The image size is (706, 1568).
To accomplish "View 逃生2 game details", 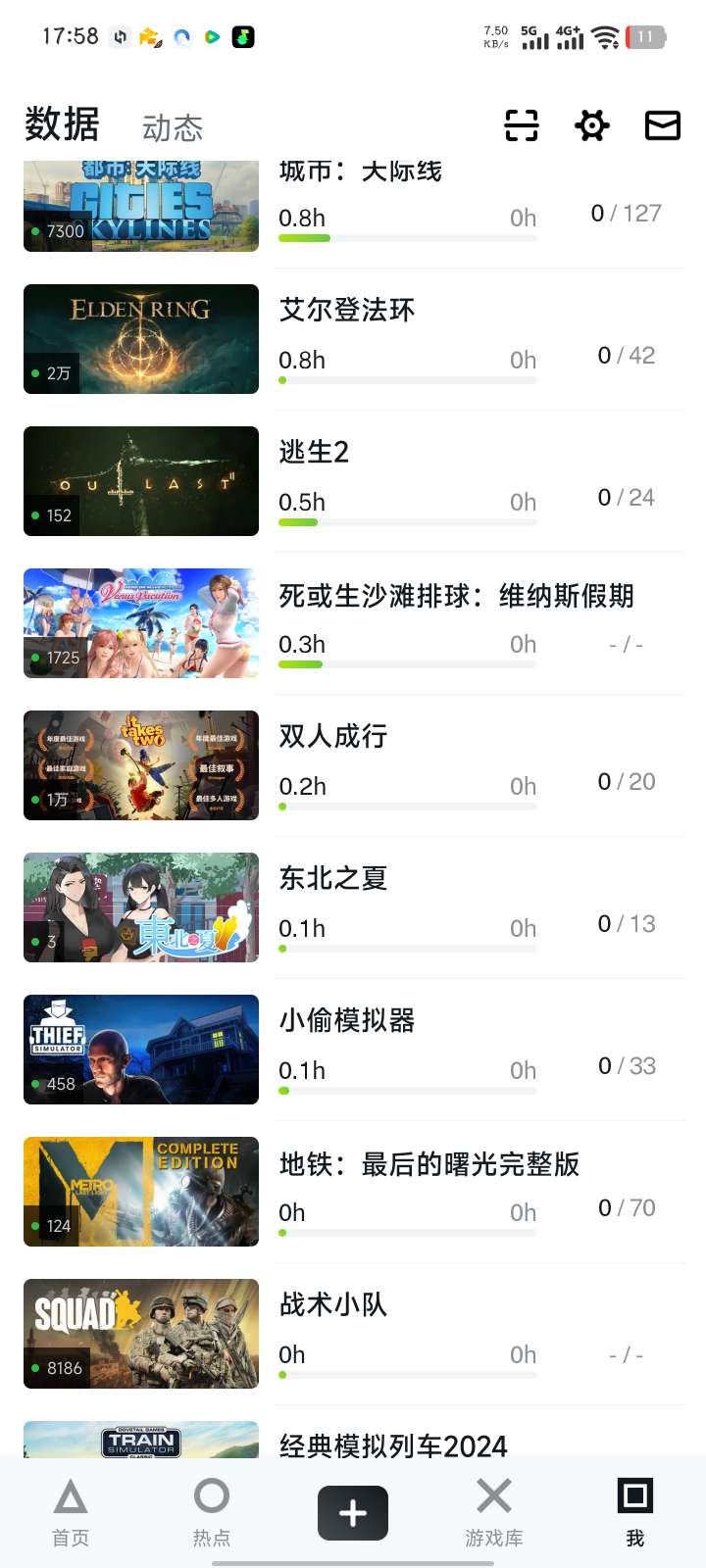I will tap(314, 453).
